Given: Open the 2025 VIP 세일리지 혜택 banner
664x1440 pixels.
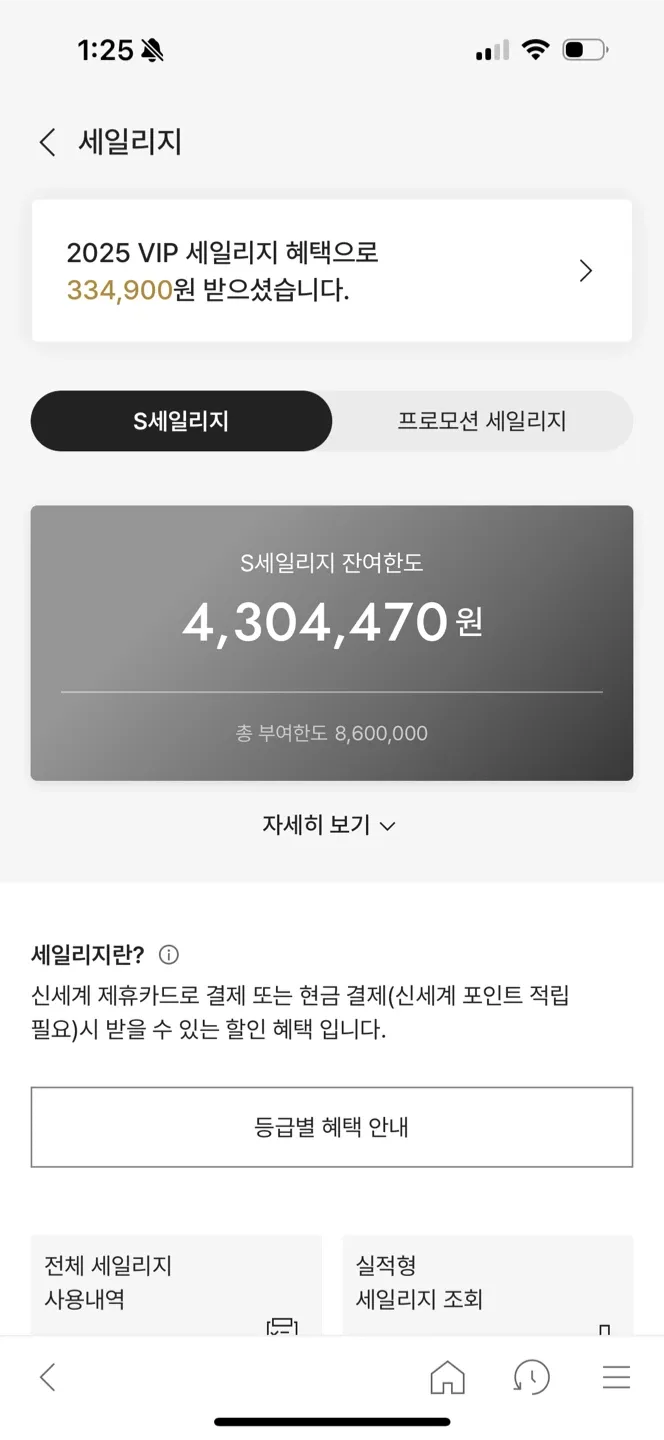Looking at the screenshot, I should tap(331, 271).
